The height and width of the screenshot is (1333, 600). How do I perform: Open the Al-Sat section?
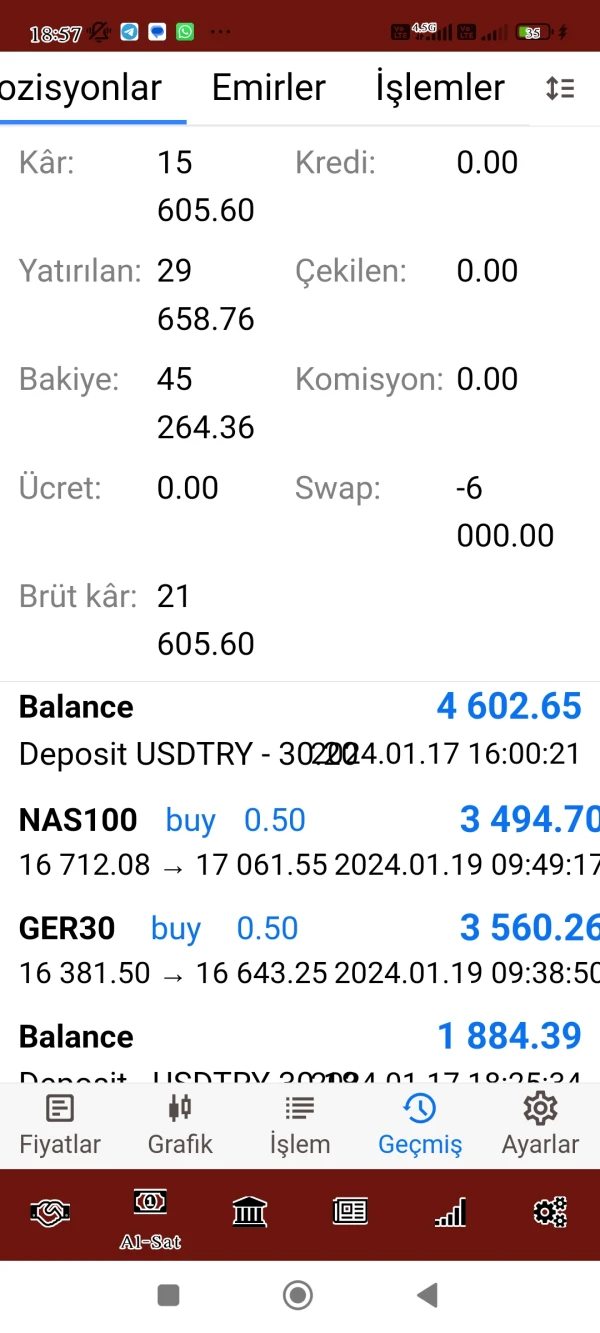[x=150, y=1215]
